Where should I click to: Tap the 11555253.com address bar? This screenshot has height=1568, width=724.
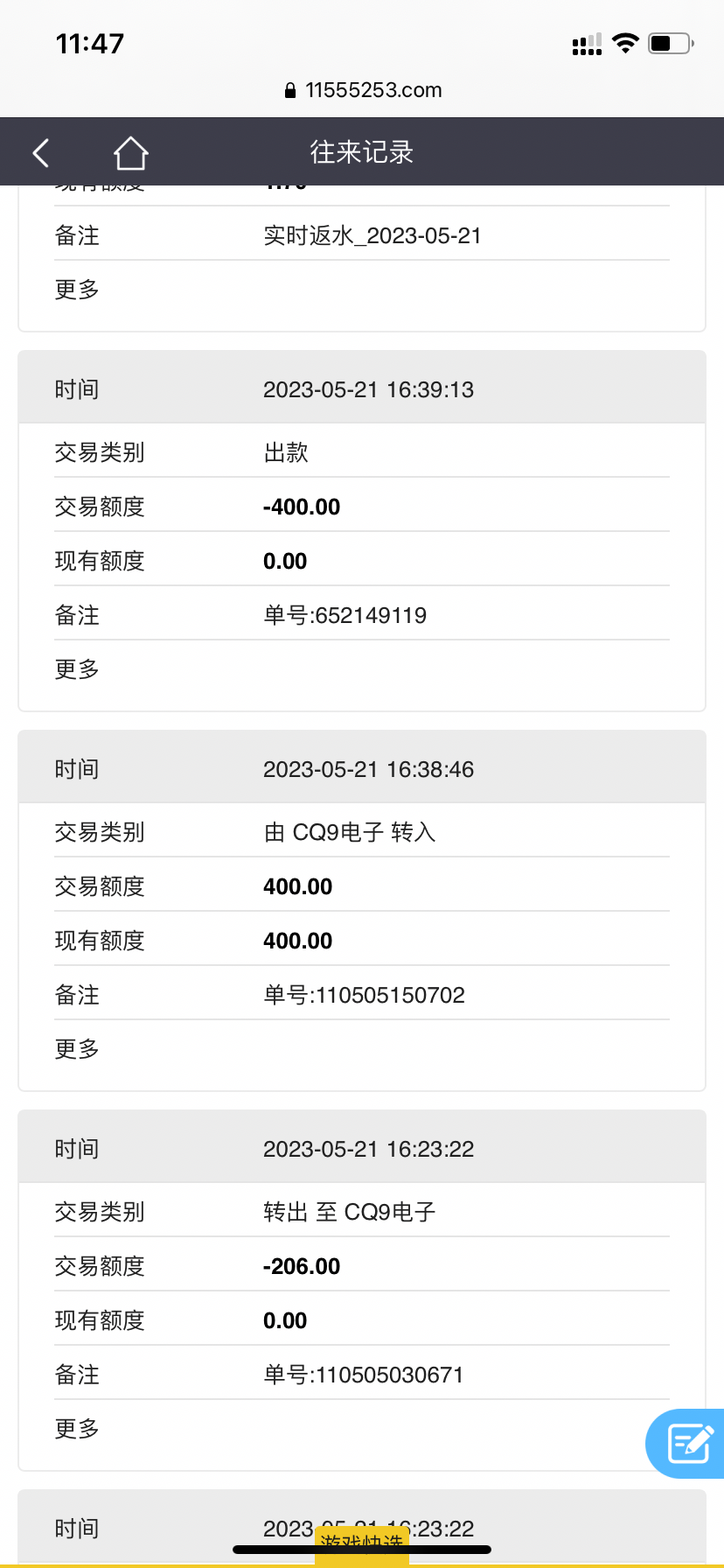point(363,90)
